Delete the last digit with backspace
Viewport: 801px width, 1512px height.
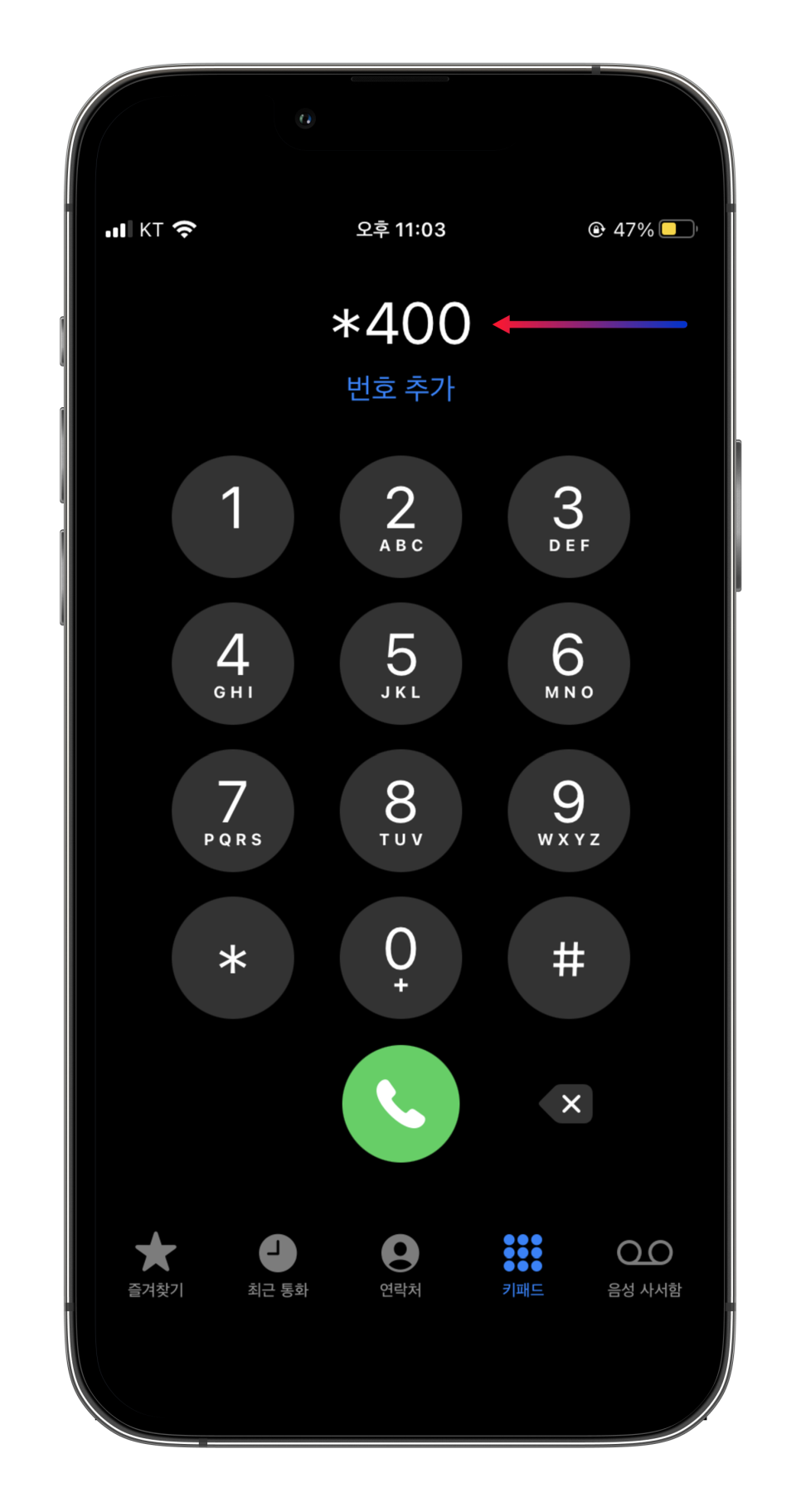566,1104
